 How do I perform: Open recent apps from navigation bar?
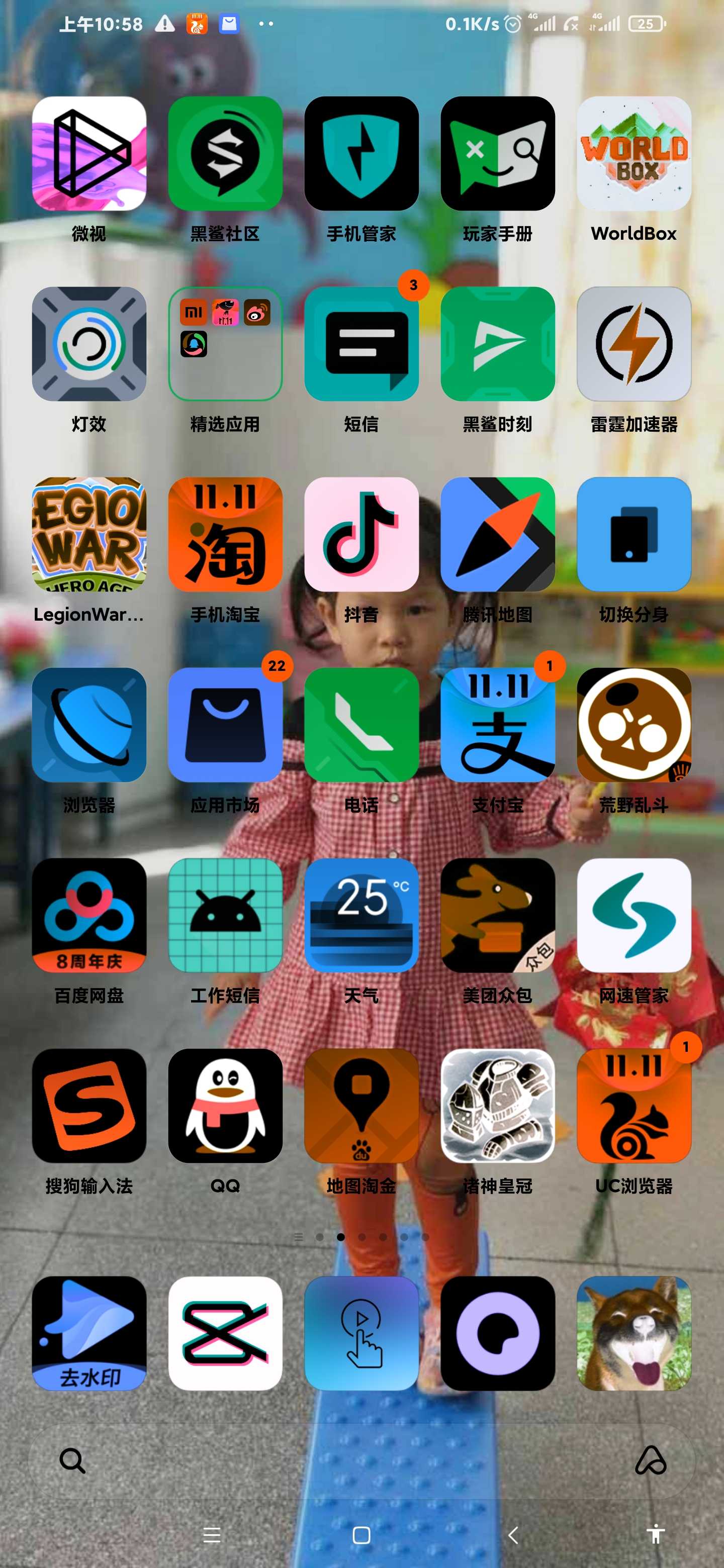click(212, 1535)
